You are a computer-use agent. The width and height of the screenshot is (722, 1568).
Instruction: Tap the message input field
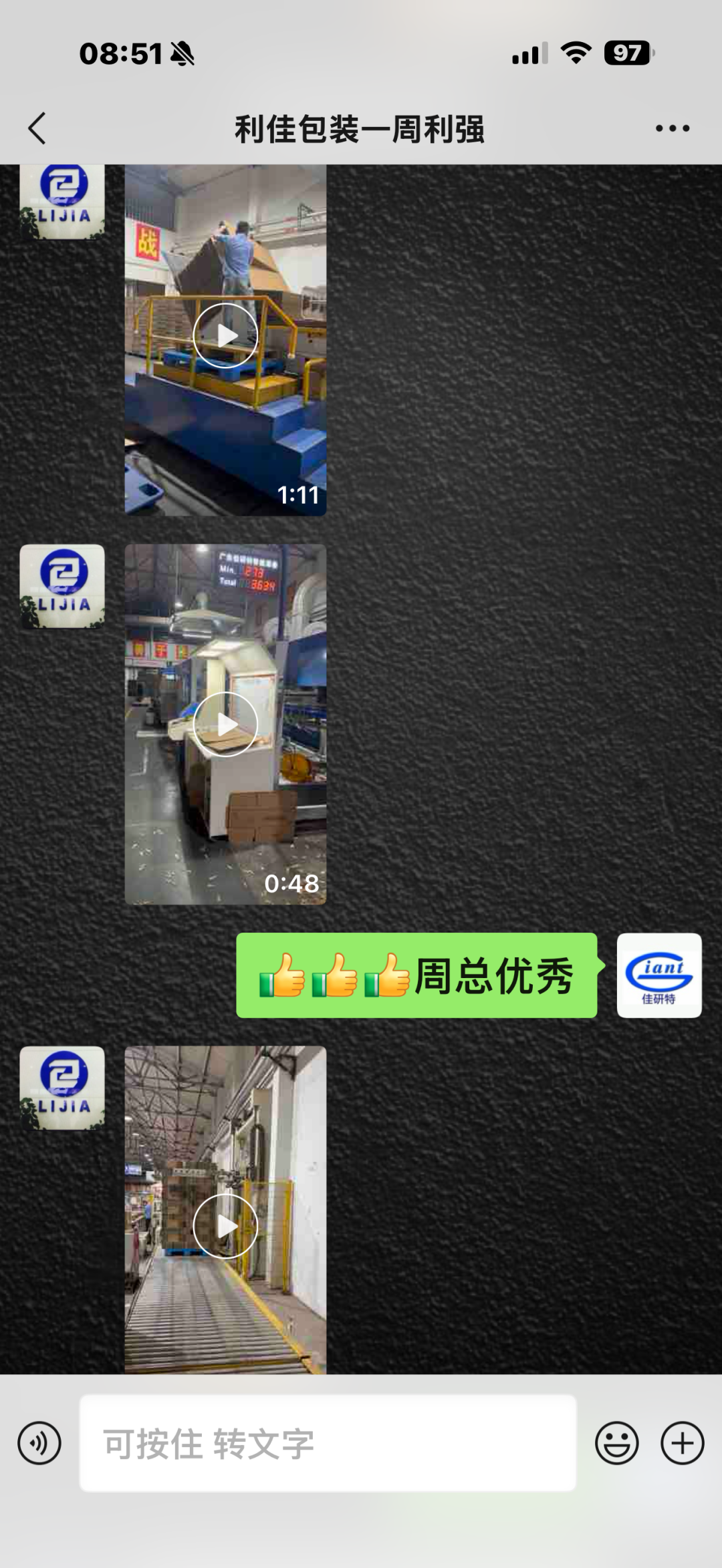[x=328, y=1443]
